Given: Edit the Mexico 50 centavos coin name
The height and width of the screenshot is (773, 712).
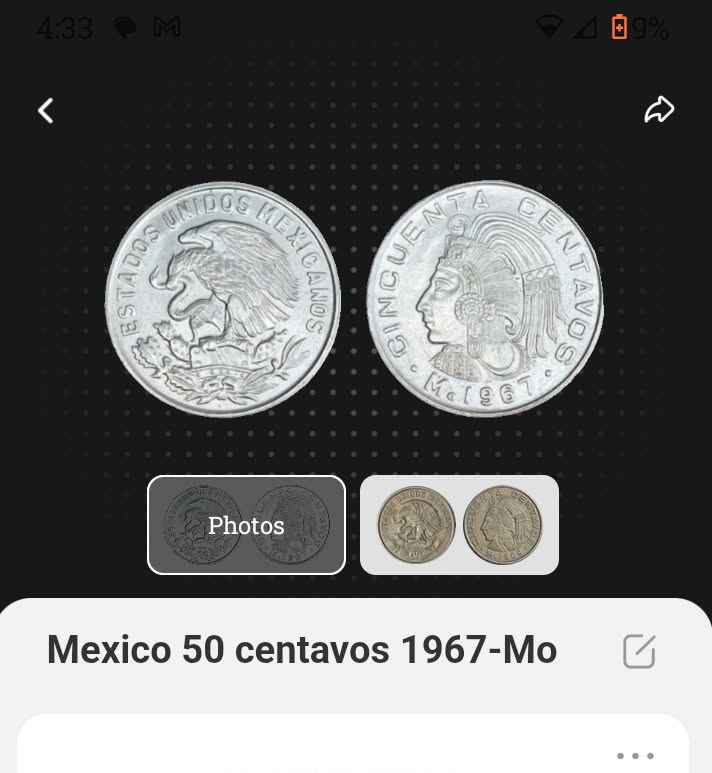Looking at the screenshot, I should [639, 651].
